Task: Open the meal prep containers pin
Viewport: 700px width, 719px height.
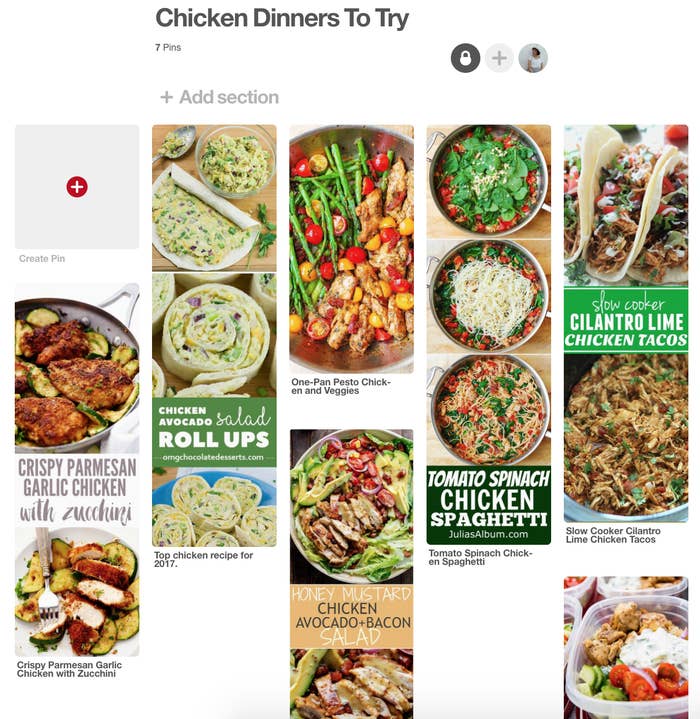Action: (626, 645)
